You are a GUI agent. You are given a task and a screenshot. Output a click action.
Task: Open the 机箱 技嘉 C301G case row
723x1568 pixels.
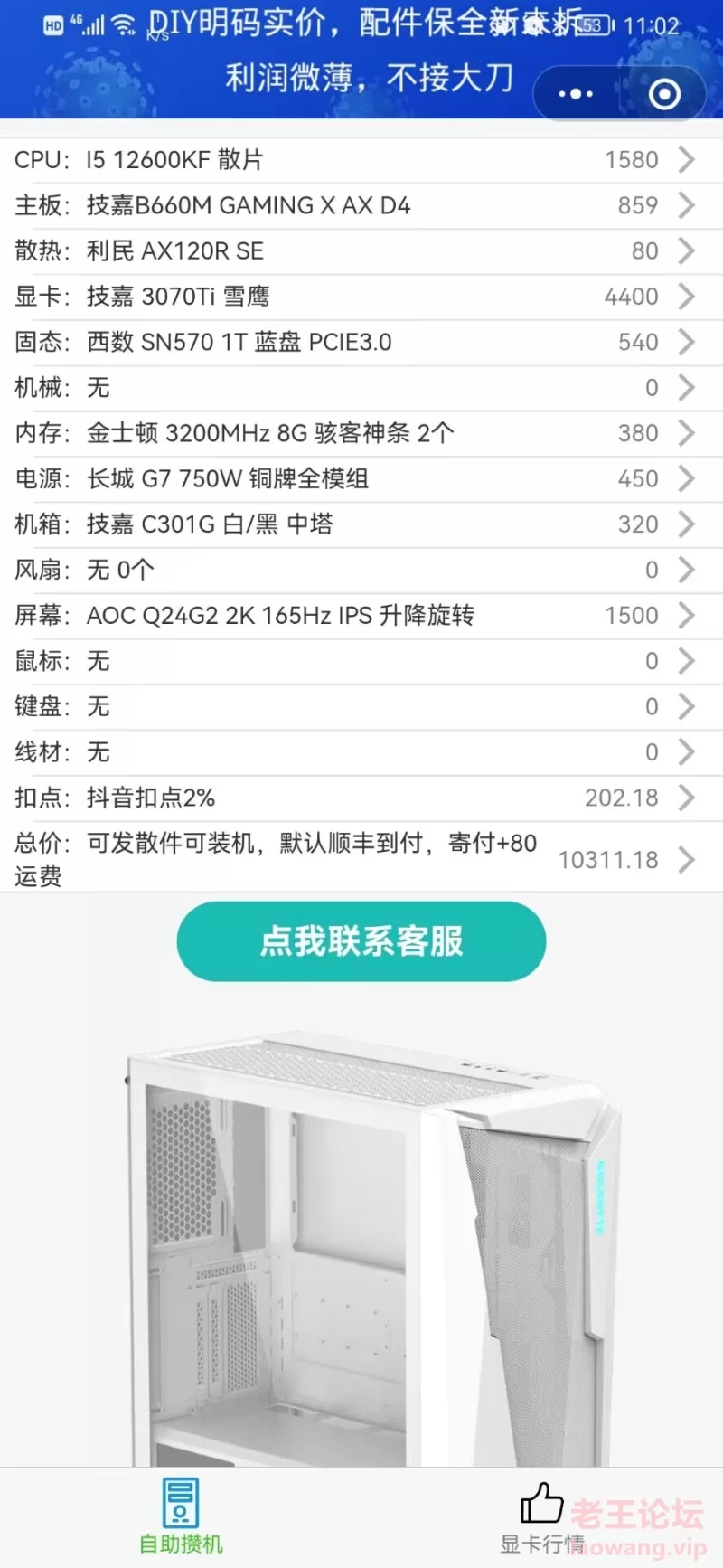coord(361,524)
